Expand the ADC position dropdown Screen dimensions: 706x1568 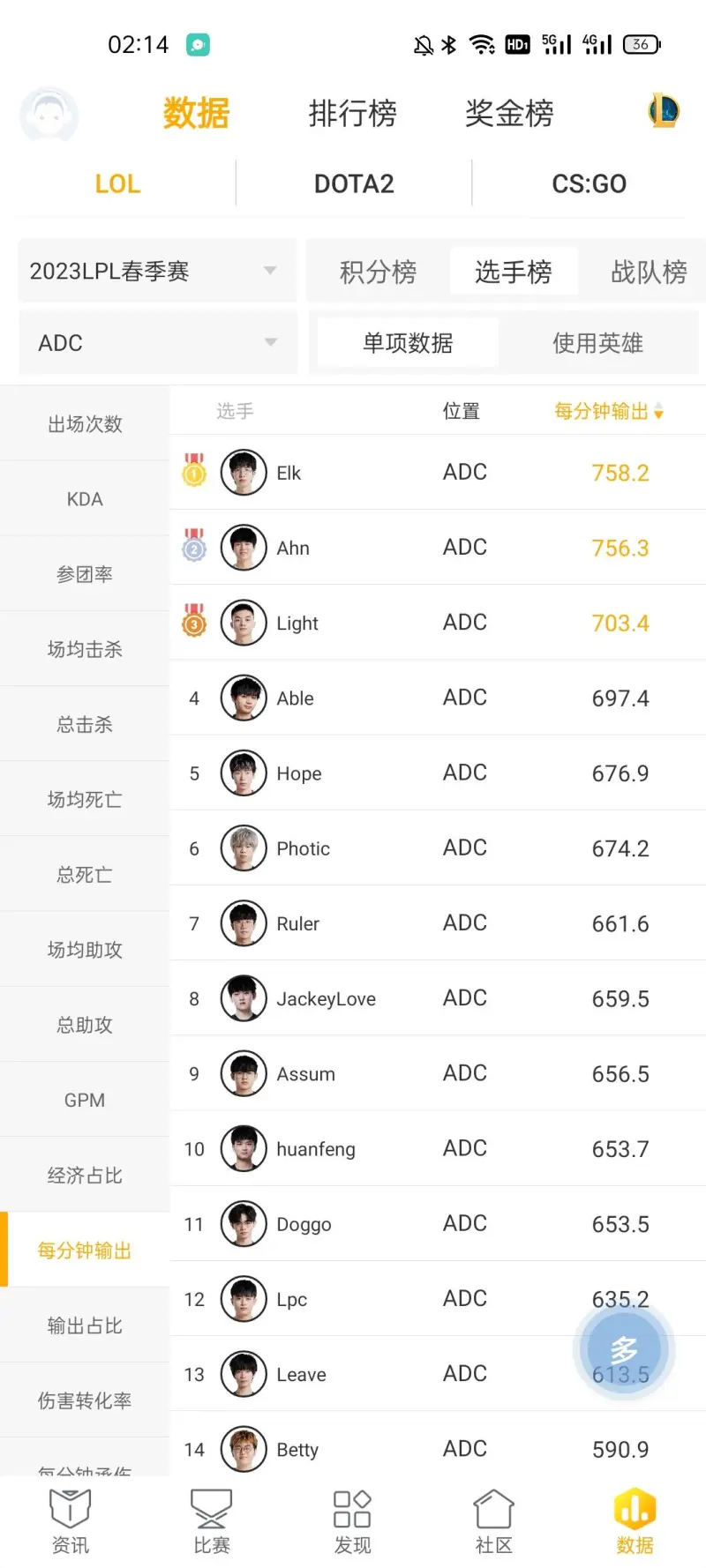(157, 343)
